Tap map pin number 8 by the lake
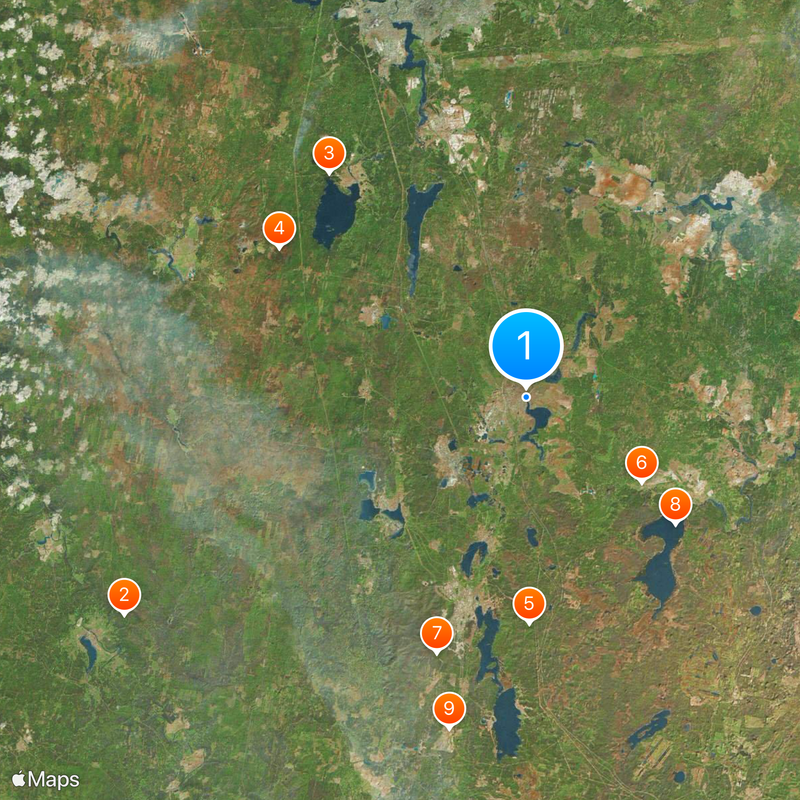Viewport: 800px width, 800px height. [x=675, y=503]
